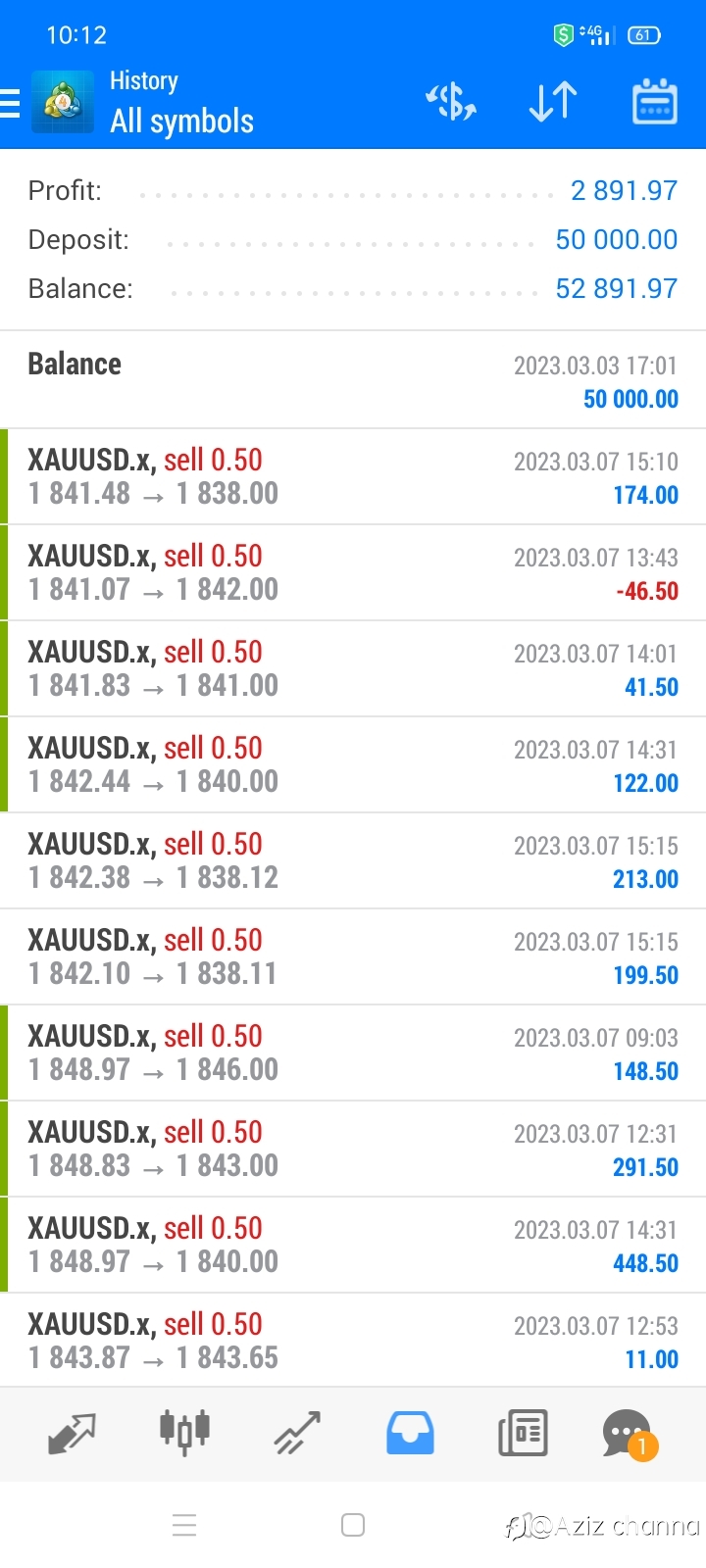
Task: Open the trade with profit 448.50
Action: point(353,1245)
